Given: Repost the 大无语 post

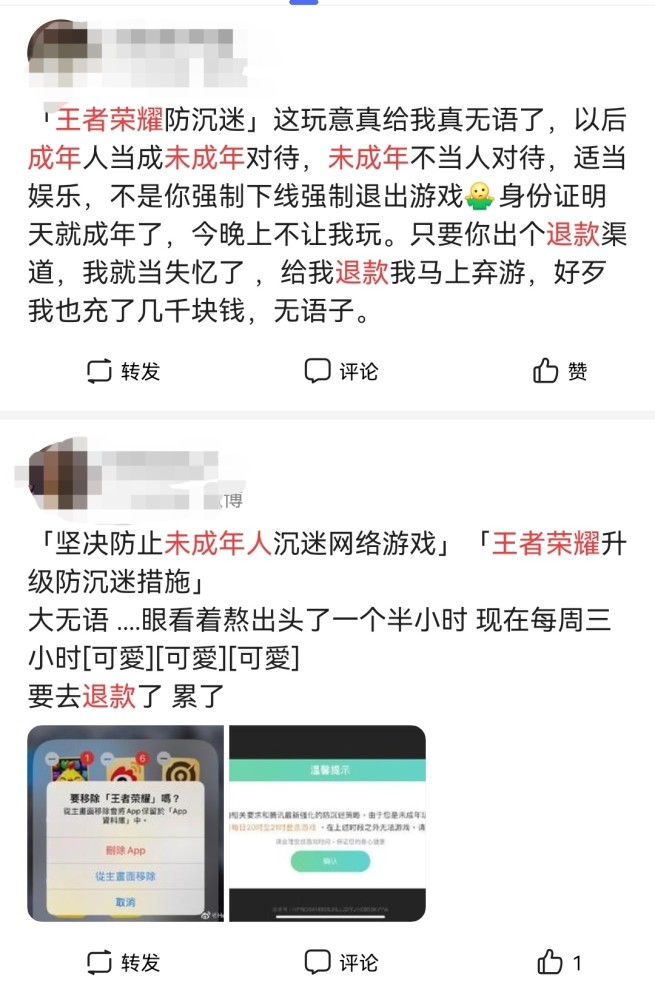Looking at the screenshot, I should click(123, 963).
